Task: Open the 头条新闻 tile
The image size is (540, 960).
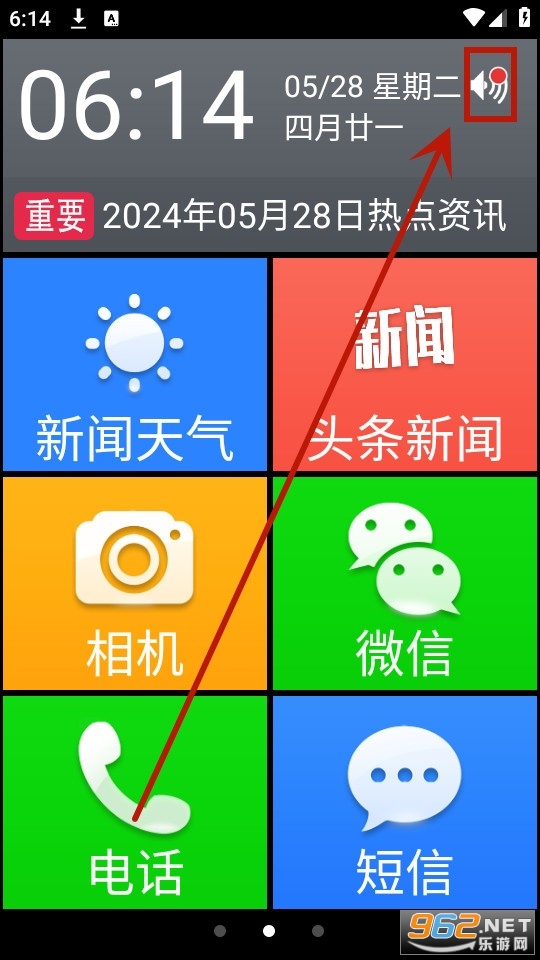Action: point(405,364)
